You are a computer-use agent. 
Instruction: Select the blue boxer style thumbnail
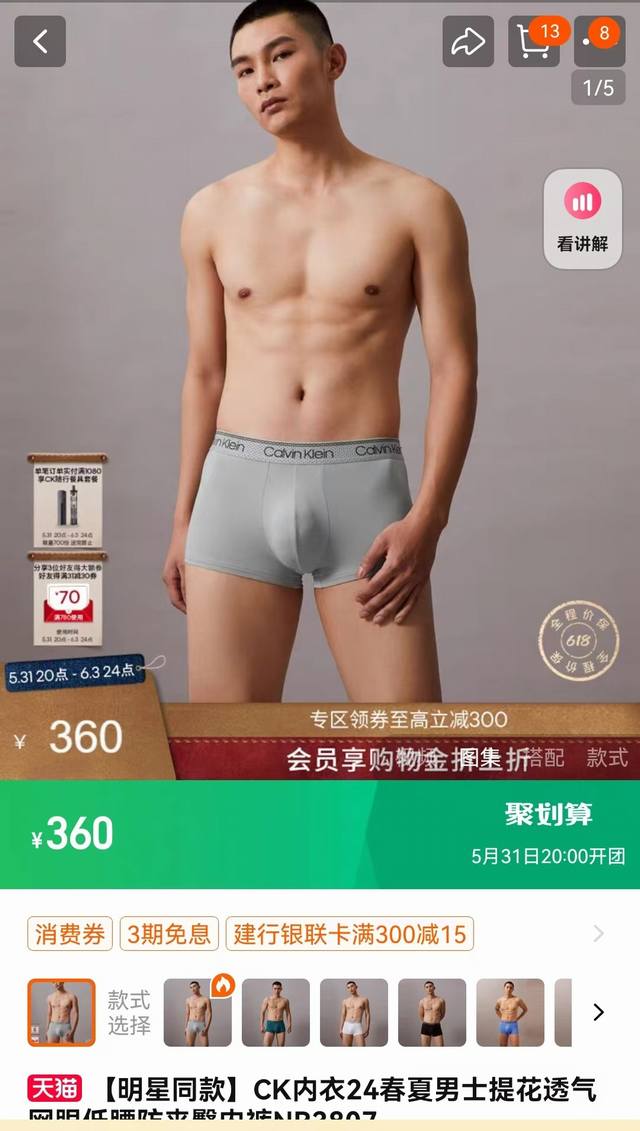pos(510,1012)
